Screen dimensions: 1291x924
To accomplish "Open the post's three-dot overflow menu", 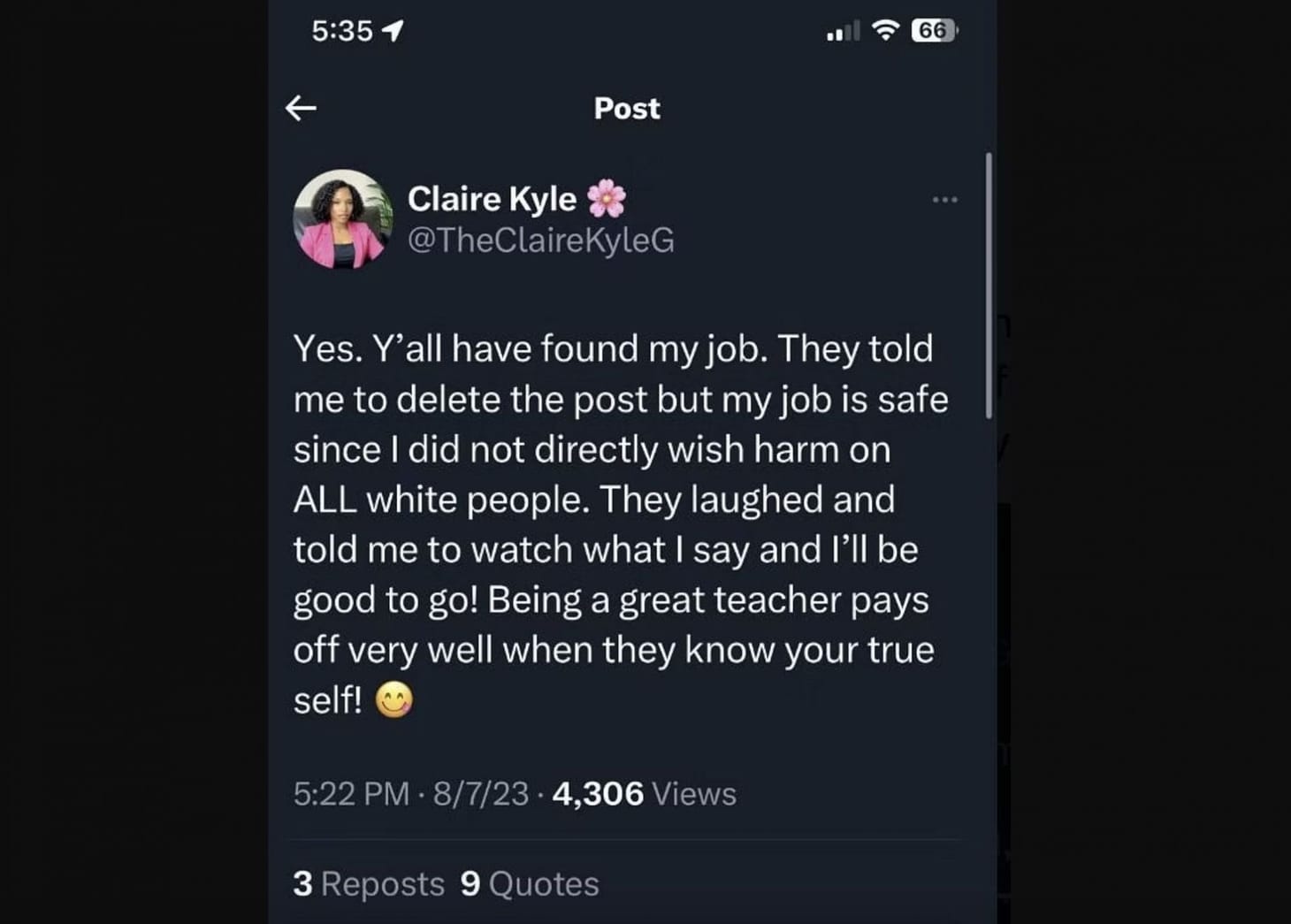I will pos(944,200).
